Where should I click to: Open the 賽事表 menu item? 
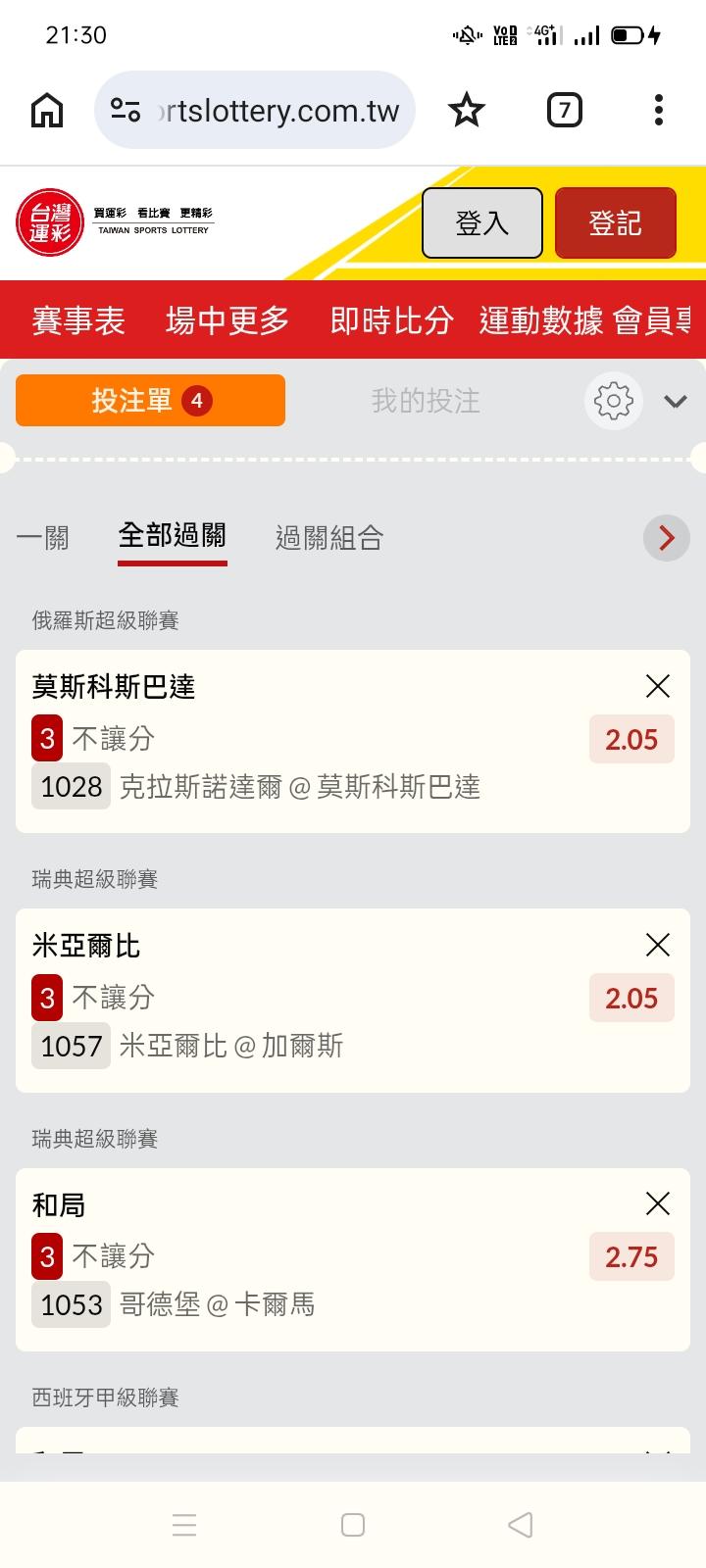coord(78,320)
